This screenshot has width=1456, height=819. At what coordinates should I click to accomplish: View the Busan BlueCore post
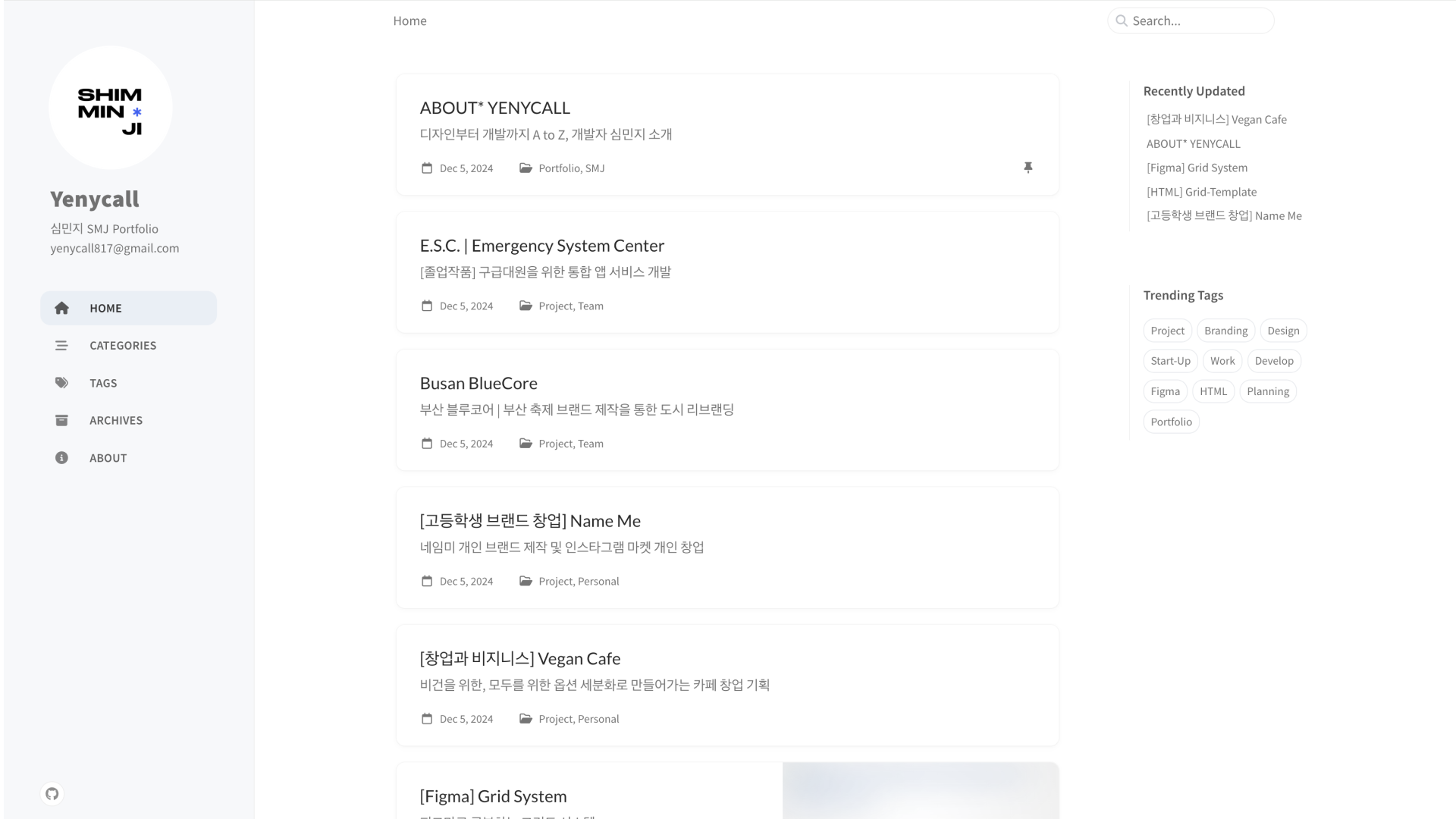pyautogui.click(x=479, y=383)
